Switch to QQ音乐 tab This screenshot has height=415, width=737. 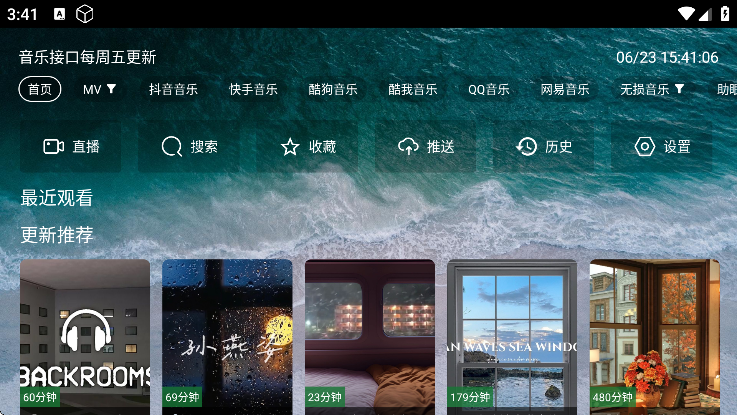[x=489, y=89]
